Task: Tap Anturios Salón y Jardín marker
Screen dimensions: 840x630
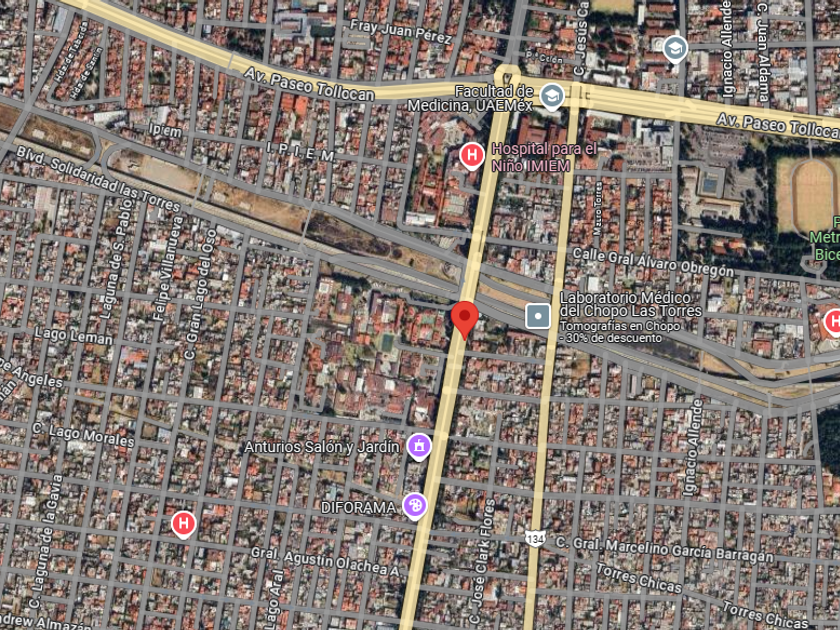Action: click(418, 446)
